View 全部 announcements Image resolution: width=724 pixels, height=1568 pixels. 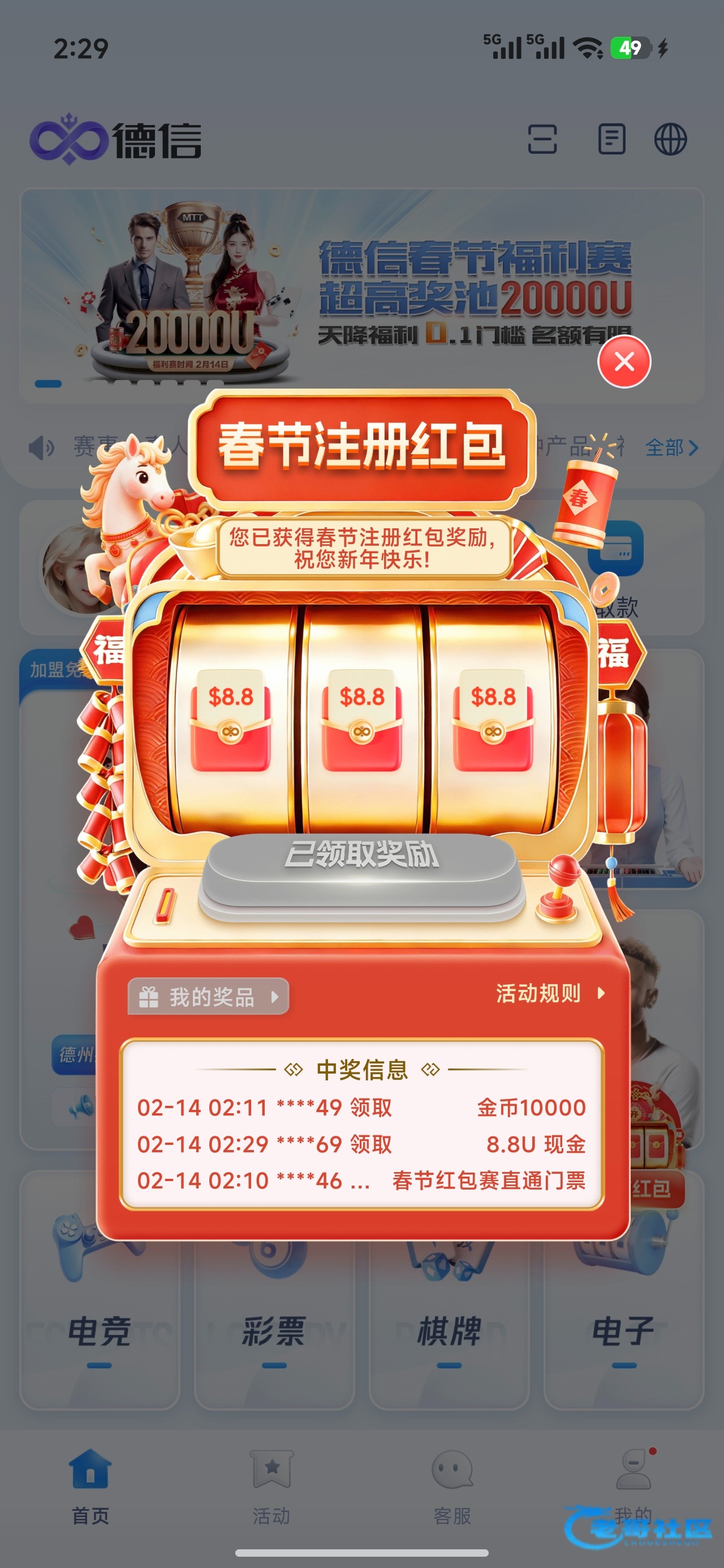[x=671, y=448]
